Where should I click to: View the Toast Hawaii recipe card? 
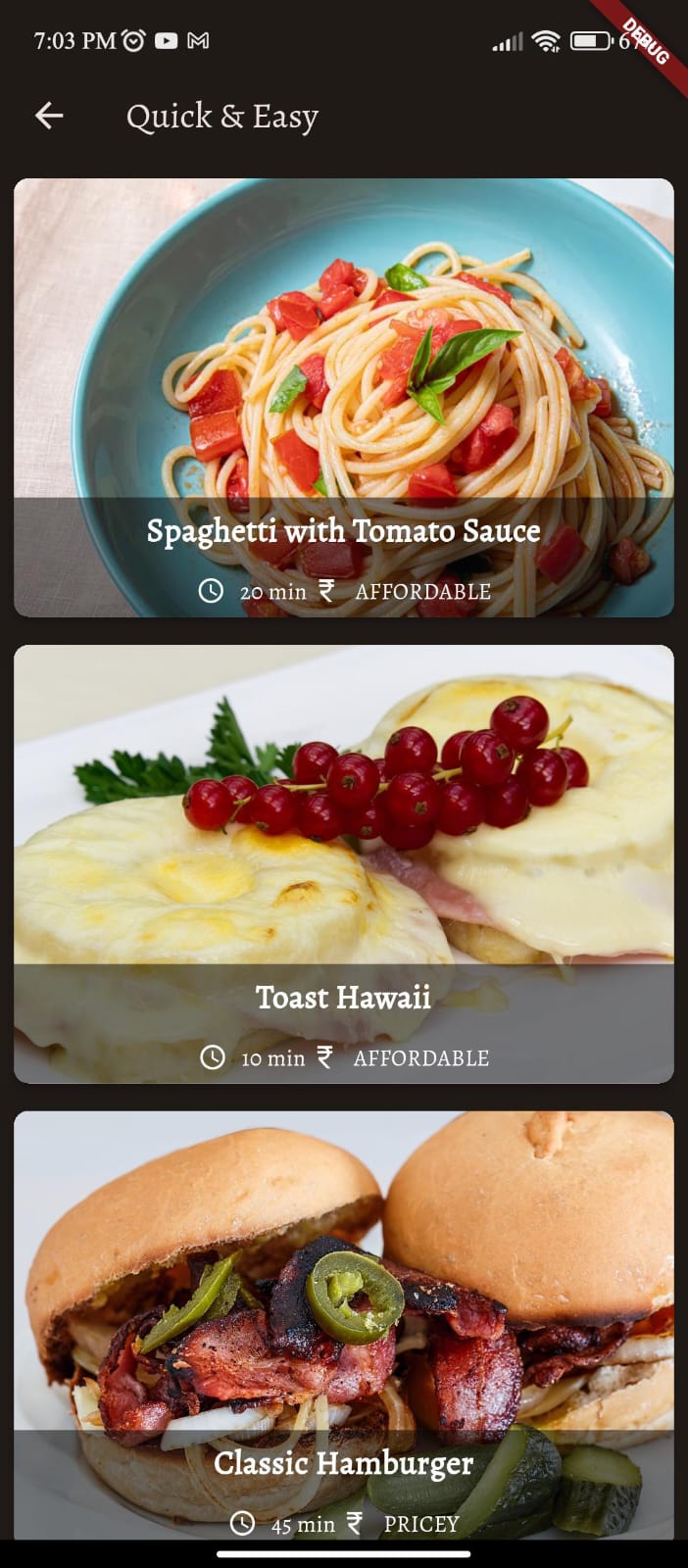(x=343, y=862)
